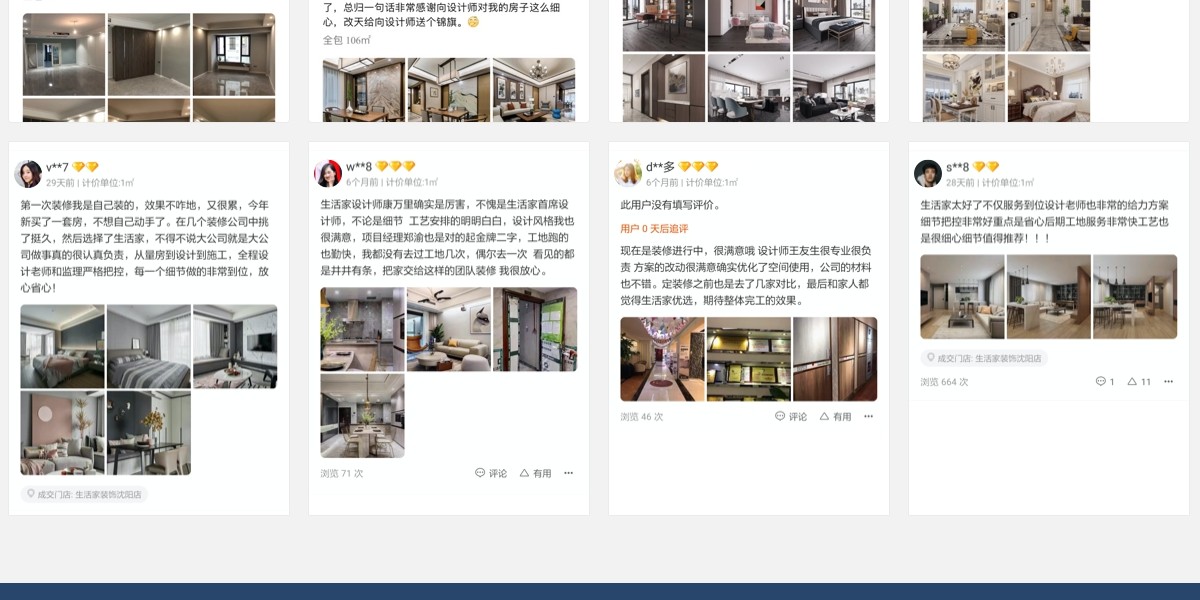View first kitchen photo in w**8's review
This screenshot has width=1200, height=600.
[362, 329]
